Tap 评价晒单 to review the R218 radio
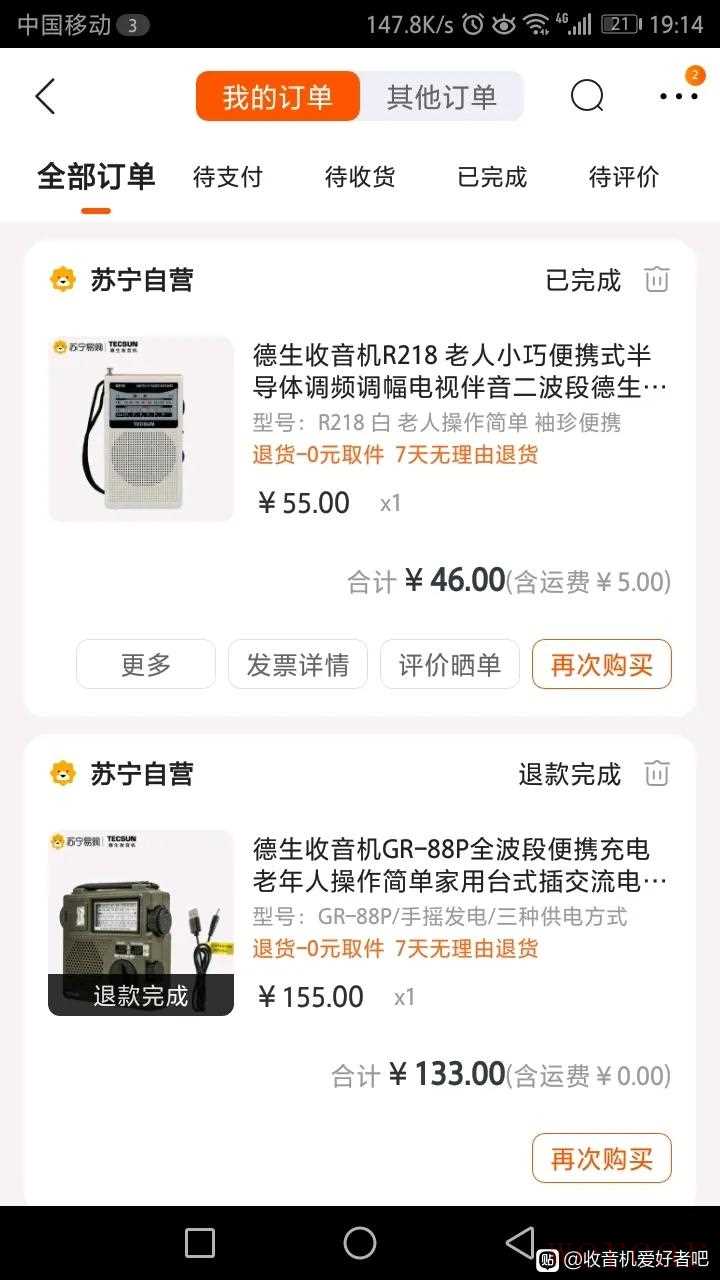Viewport: 720px width, 1280px height. coord(450,664)
